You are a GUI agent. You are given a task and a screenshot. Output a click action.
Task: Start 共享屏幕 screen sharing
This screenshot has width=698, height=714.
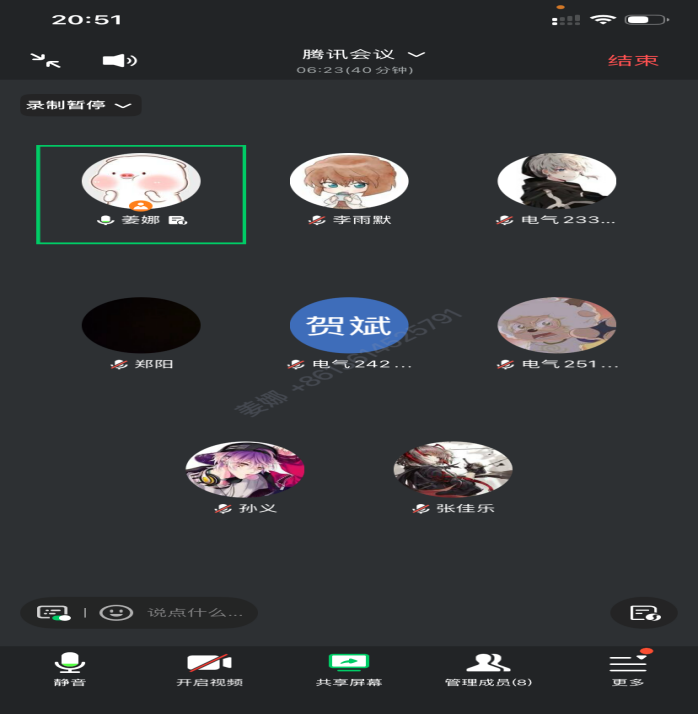click(349, 669)
